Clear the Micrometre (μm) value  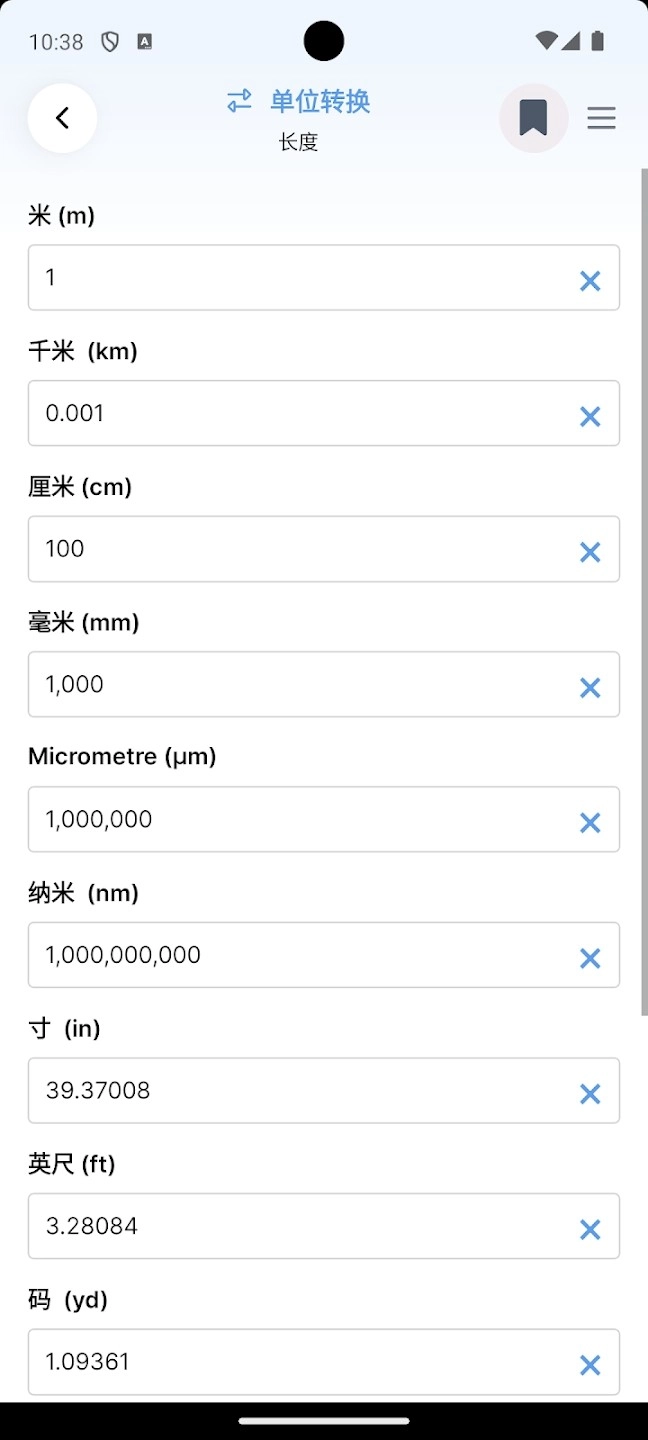(x=590, y=823)
